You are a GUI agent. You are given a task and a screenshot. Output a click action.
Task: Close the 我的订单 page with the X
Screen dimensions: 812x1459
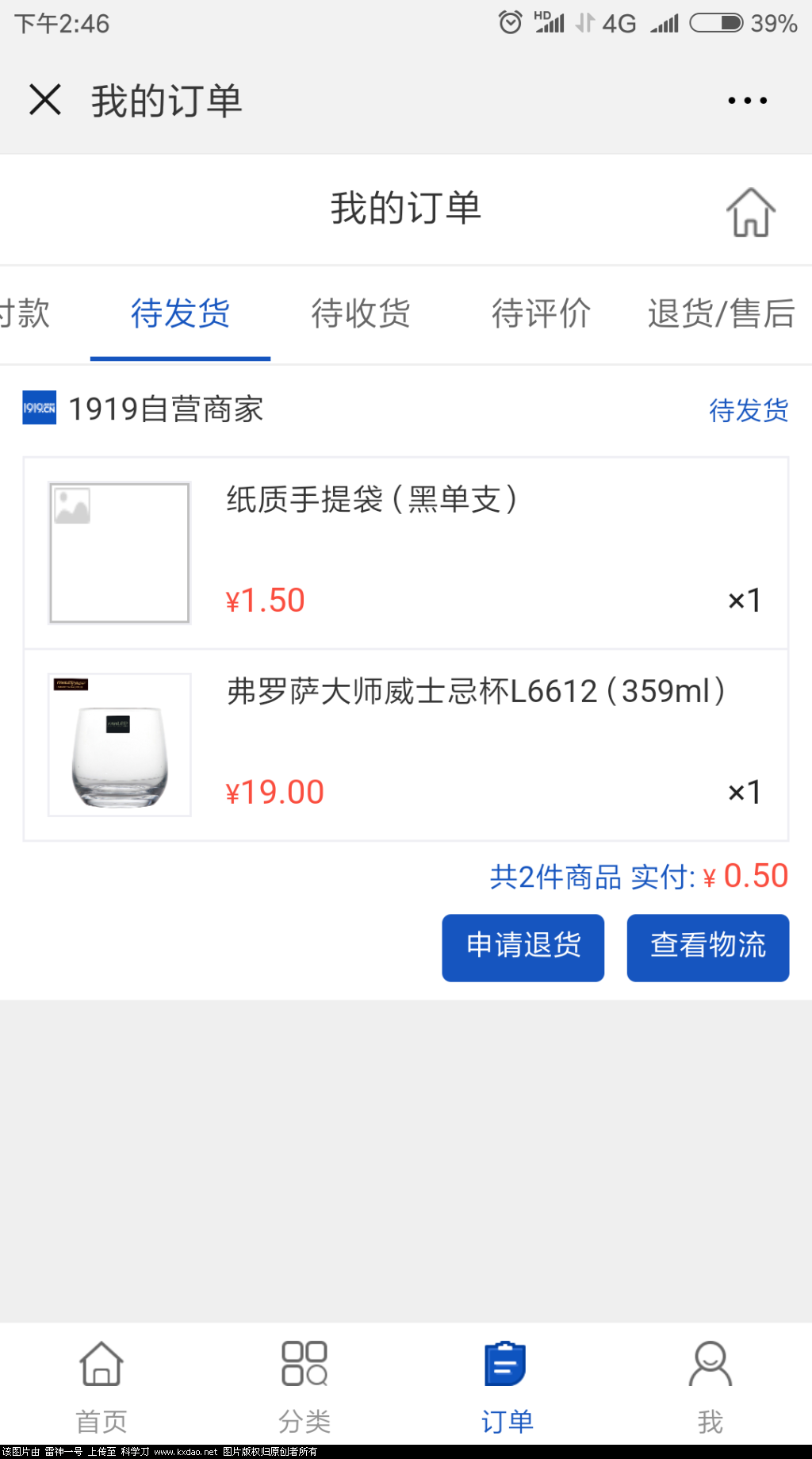45,100
